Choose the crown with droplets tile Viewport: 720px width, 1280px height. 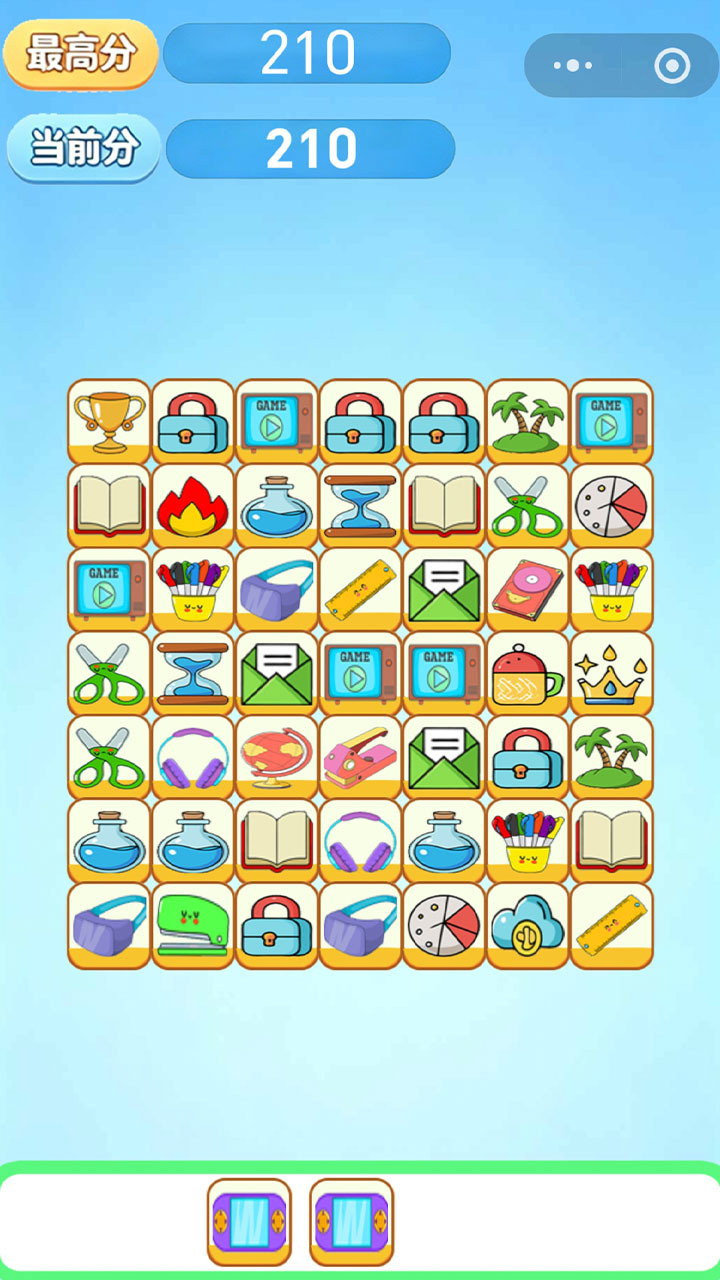613,674
